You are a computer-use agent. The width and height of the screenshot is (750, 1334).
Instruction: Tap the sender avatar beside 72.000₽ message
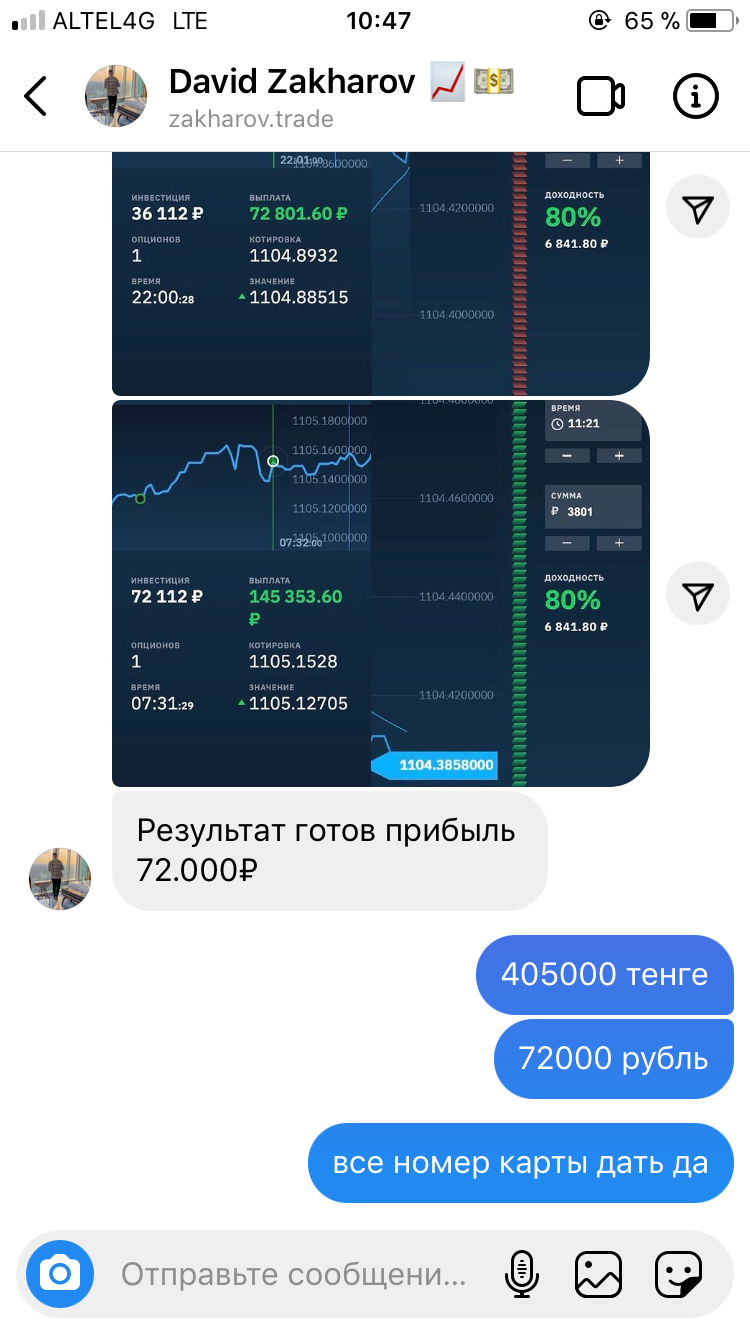[x=60, y=879]
